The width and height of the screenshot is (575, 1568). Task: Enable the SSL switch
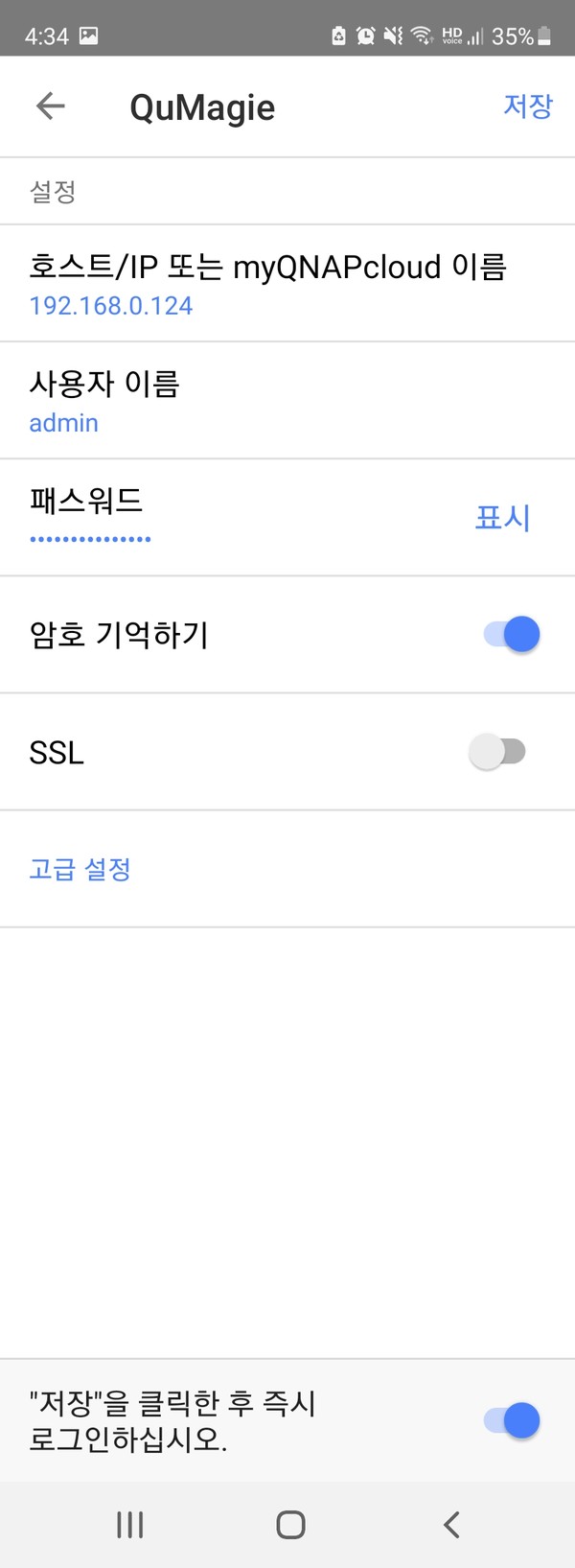pyautogui.click(x=498, y=752)
